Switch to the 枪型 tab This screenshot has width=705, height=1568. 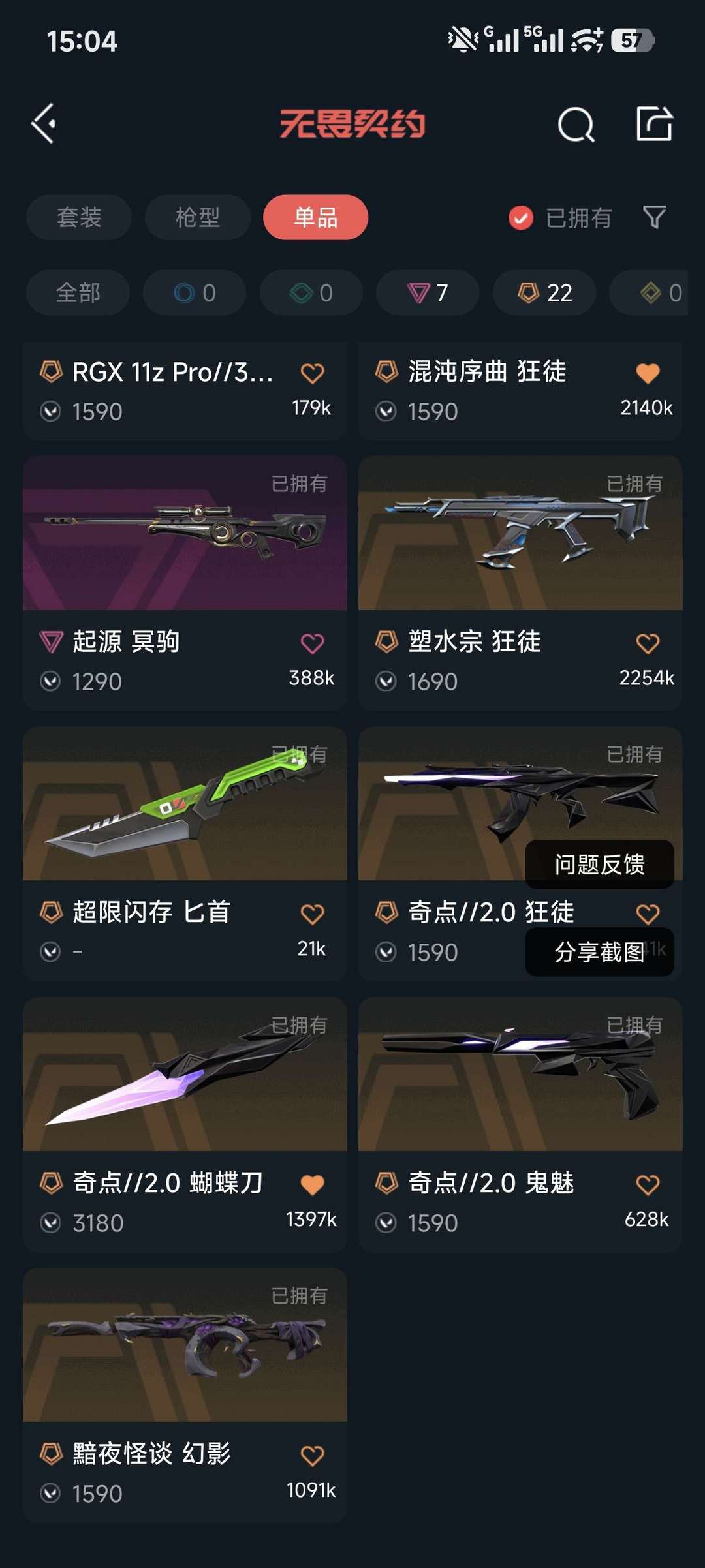[x=198, y=217]
